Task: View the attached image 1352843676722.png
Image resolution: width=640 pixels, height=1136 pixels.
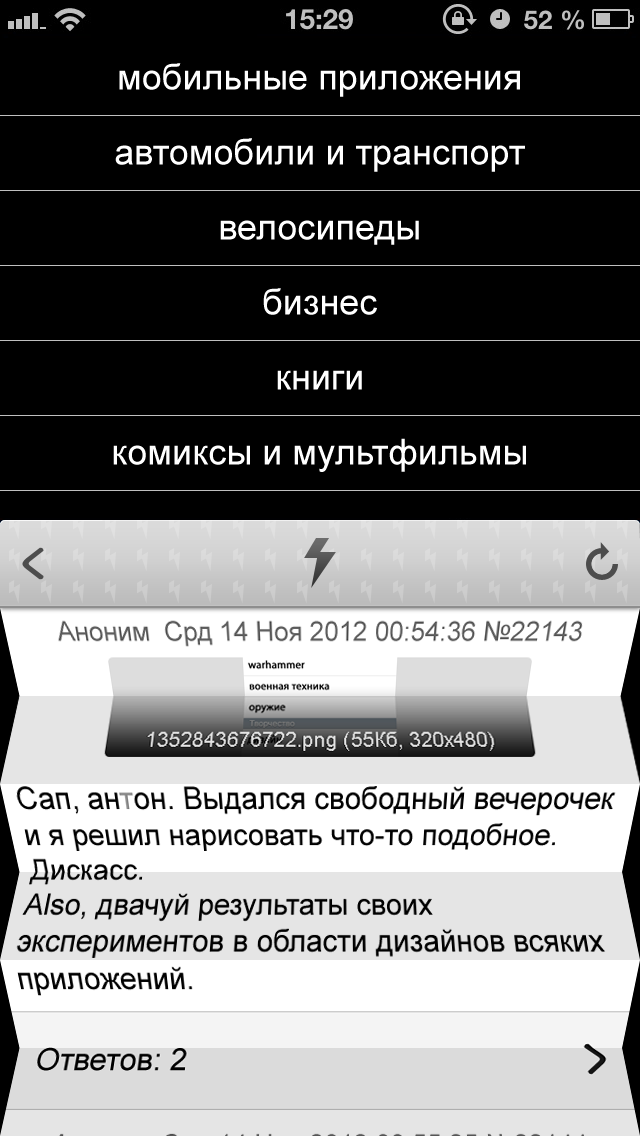Action: point(320,707)
